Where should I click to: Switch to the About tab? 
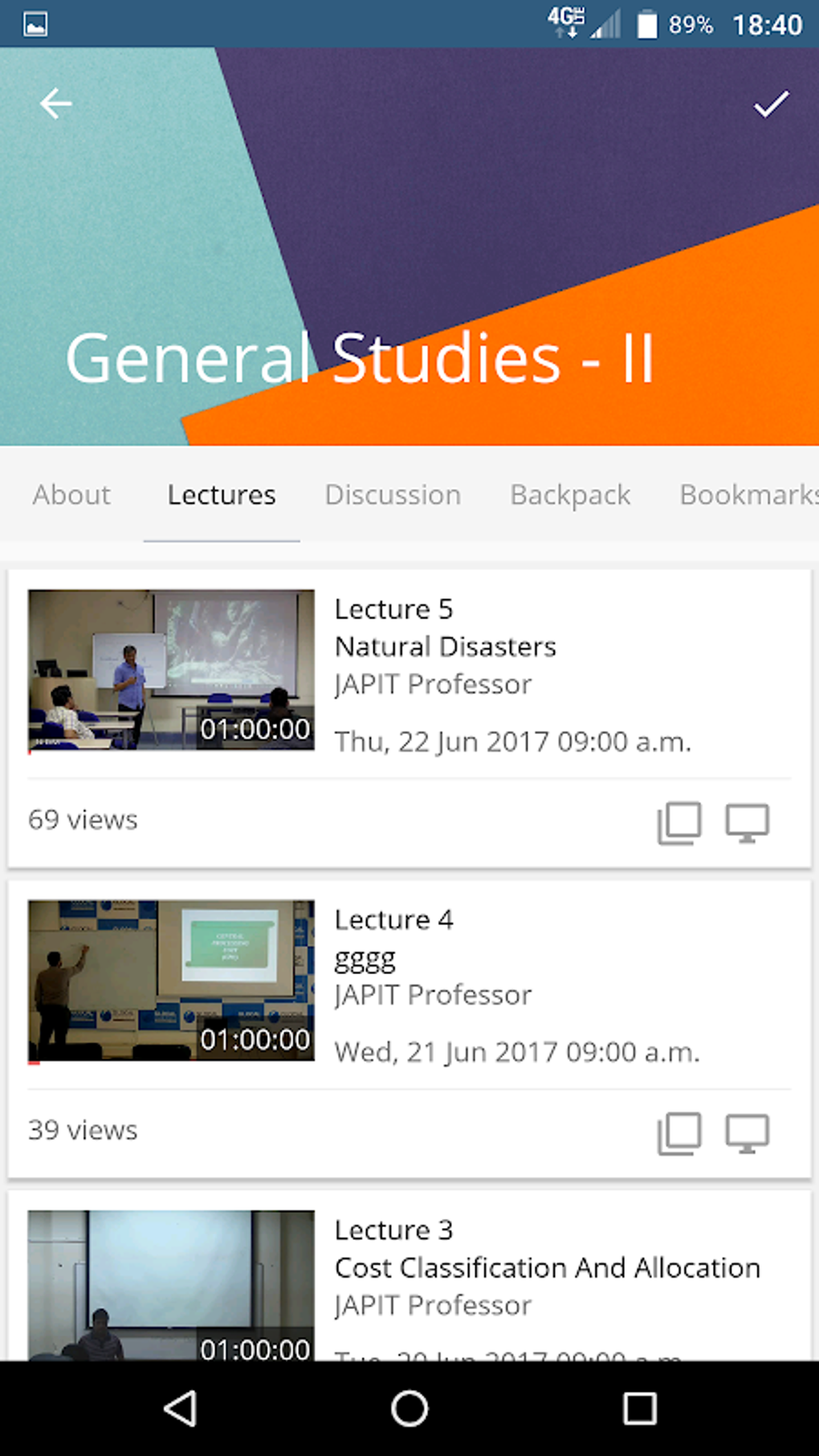71,495
